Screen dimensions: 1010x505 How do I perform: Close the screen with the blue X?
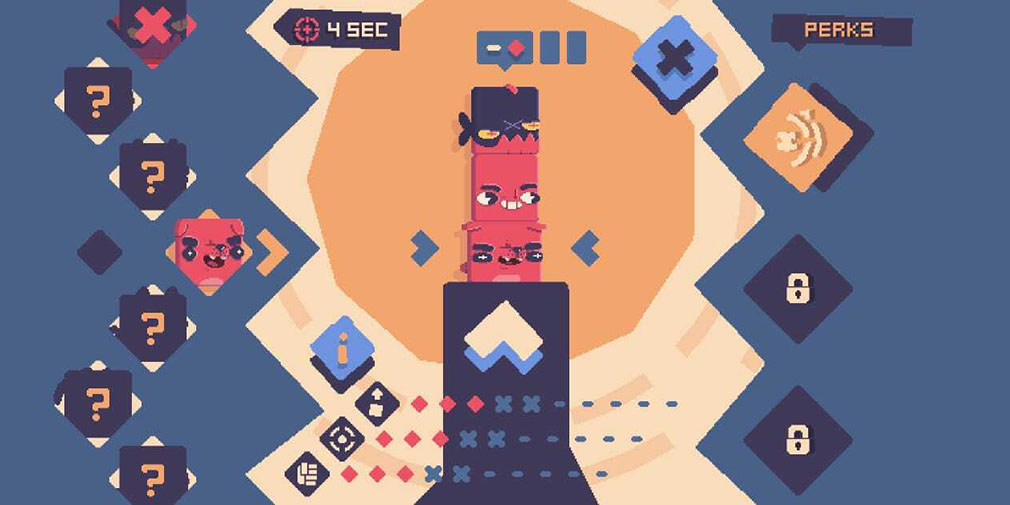coord(675,57)
